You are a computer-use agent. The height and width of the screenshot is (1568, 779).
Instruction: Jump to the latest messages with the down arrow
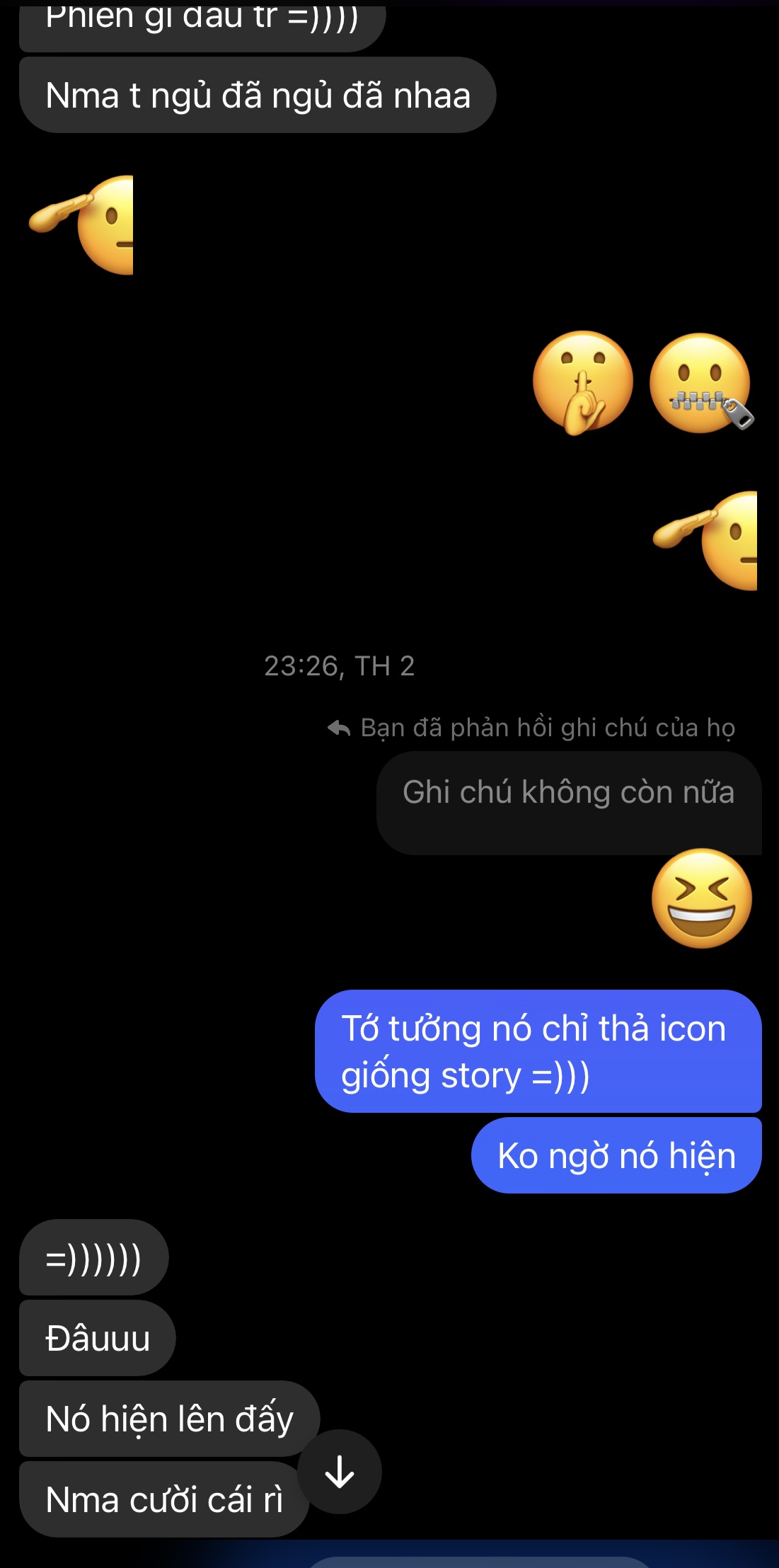click(x=340, y=1472)
